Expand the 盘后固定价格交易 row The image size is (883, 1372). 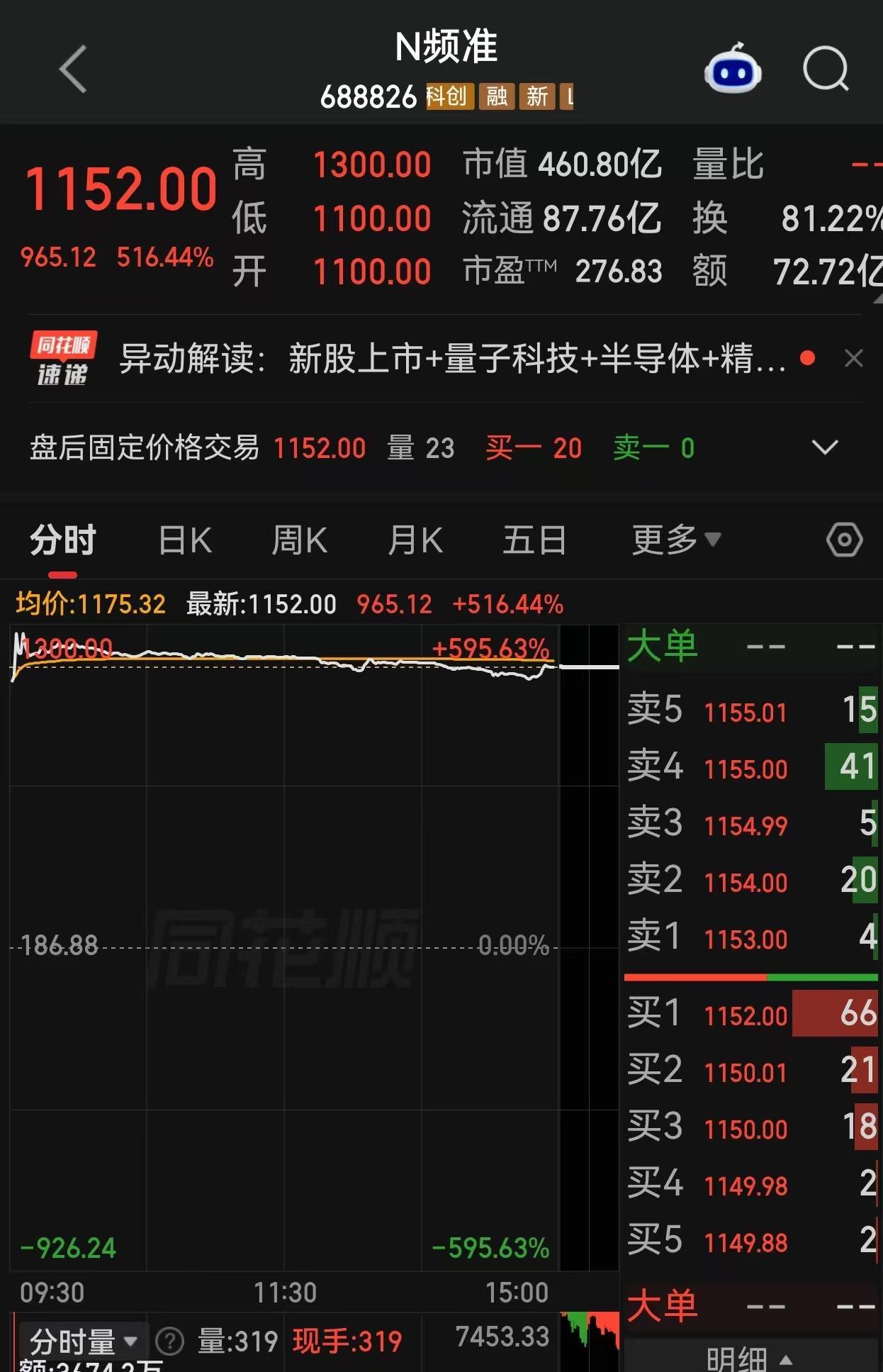coord(825,447)
